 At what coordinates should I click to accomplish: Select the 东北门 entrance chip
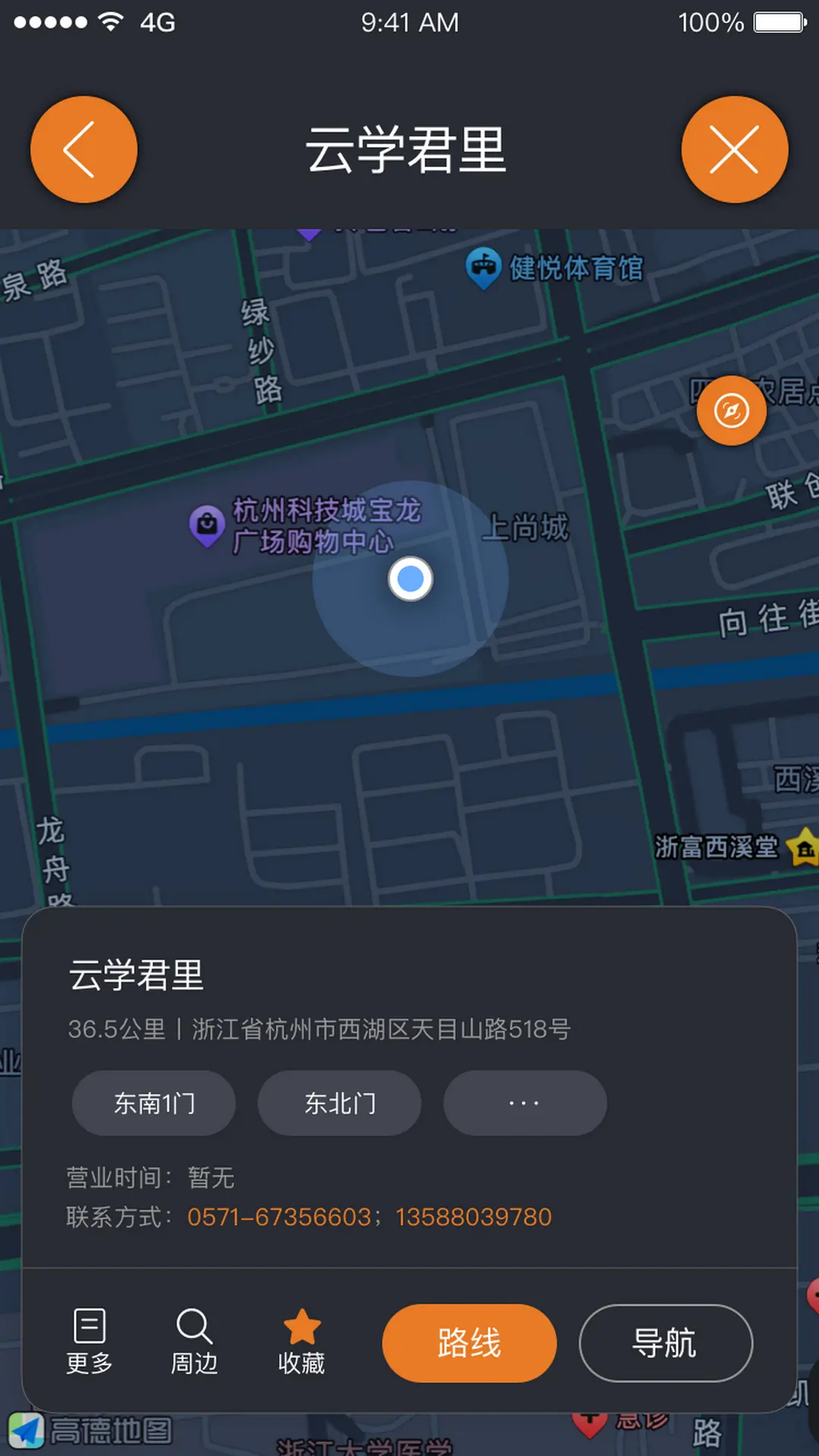pos(339,1103)
